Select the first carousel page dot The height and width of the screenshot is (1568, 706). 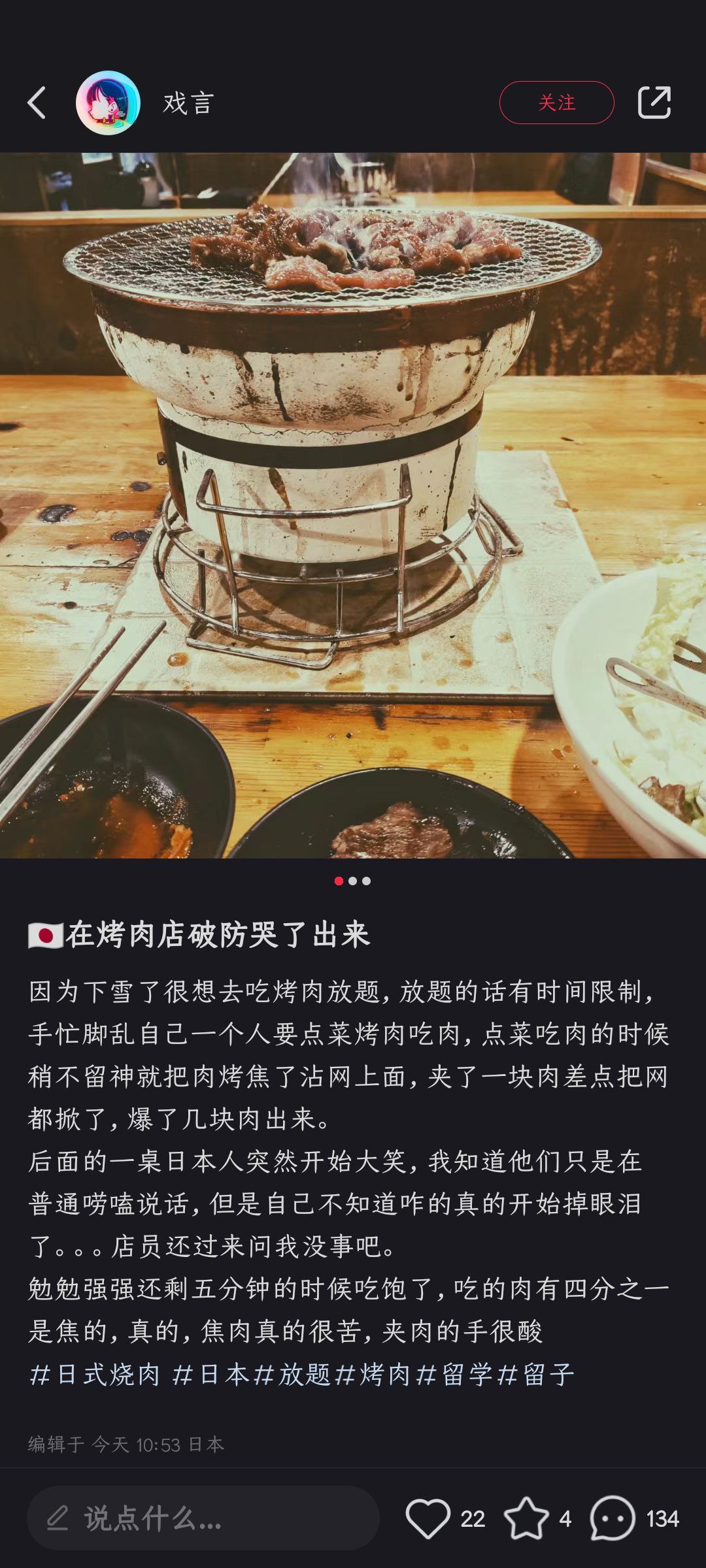tap(337, 881)
